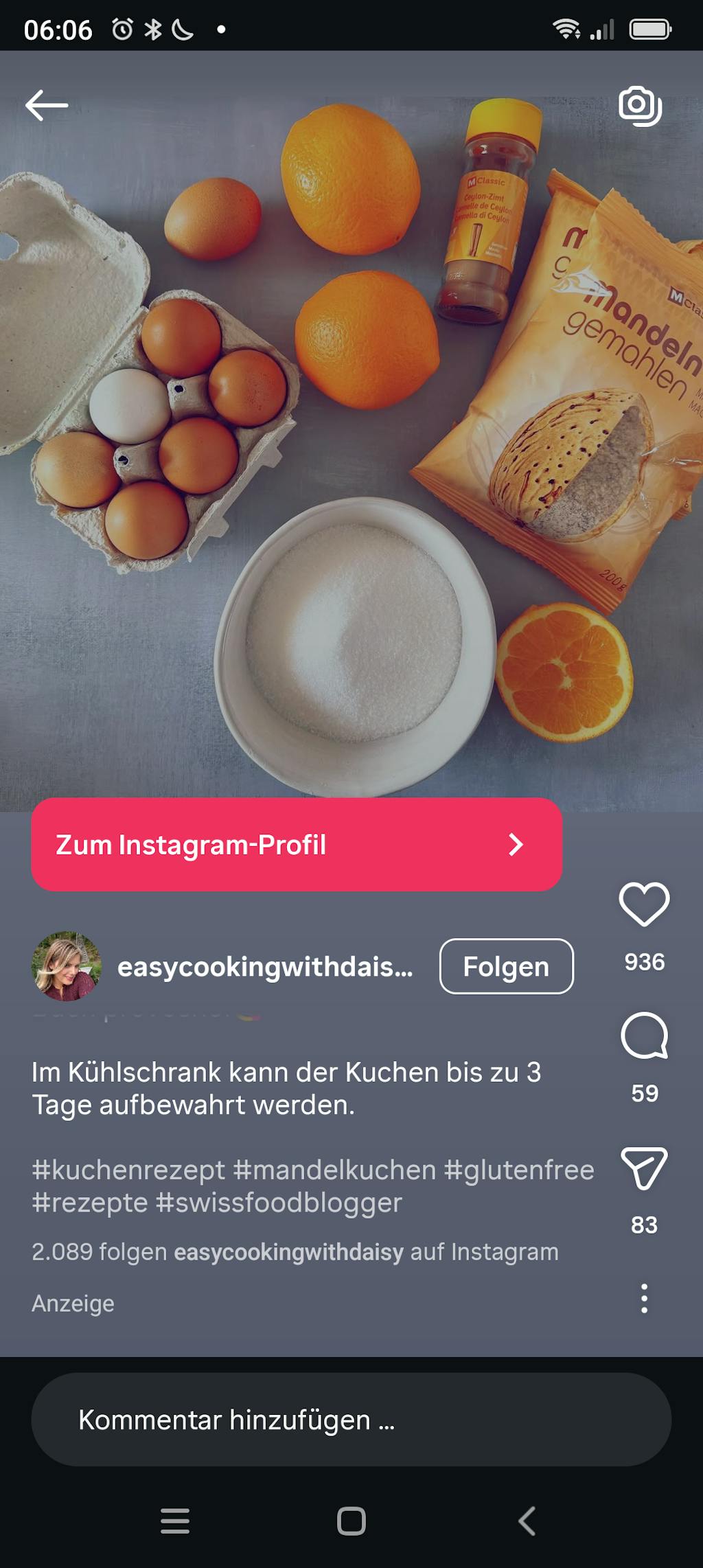This screenshot has width=703, height=1568.
Task: Open the camera remix icon
Action: [x=640, y=106]
